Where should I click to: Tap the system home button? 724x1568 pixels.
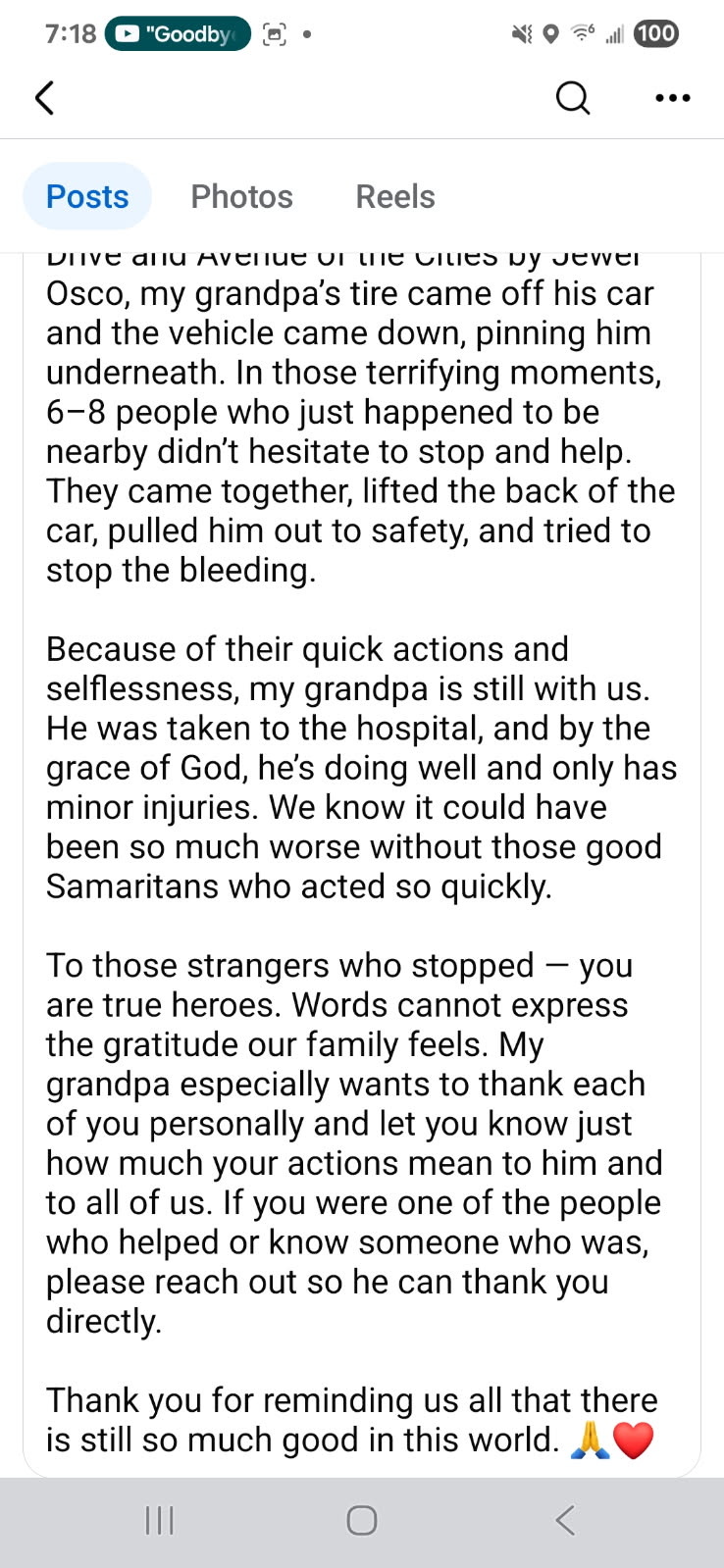pos(362,1521)
